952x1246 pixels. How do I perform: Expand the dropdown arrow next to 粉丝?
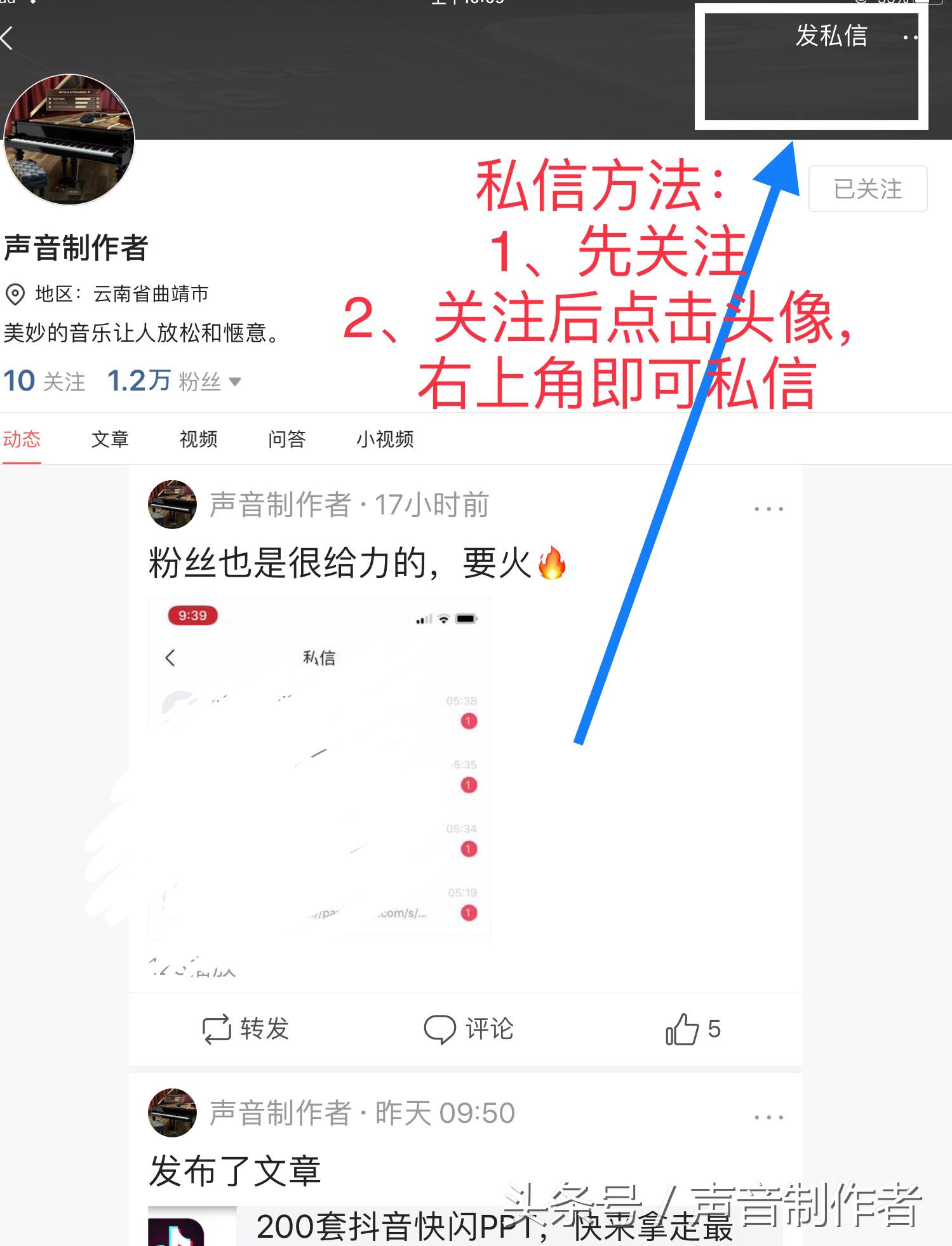click(235, 382)
